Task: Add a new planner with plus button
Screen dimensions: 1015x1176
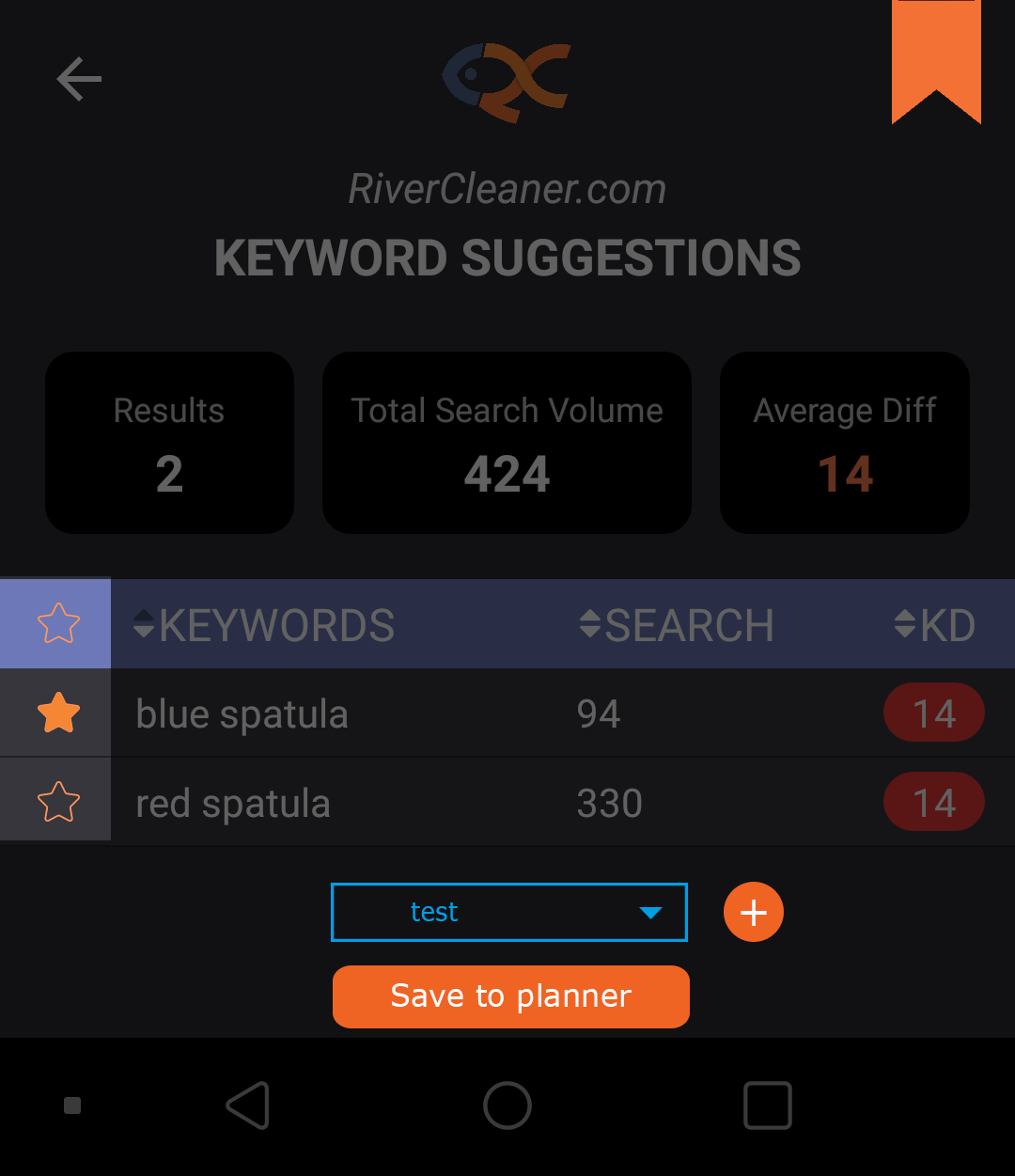Action: [x=753, y=912]
